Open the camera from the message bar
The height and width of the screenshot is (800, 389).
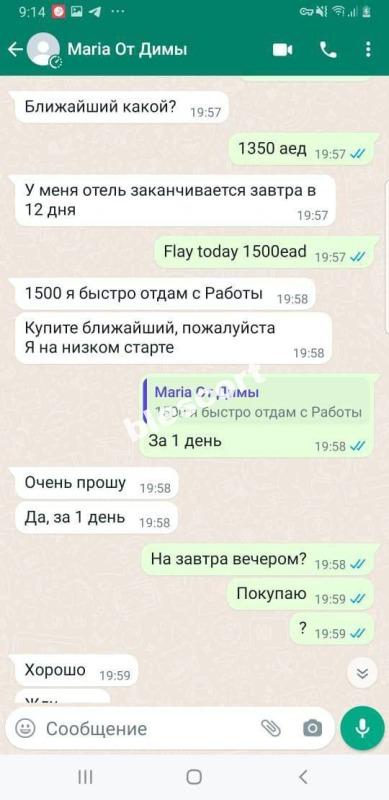click(312, 728)
